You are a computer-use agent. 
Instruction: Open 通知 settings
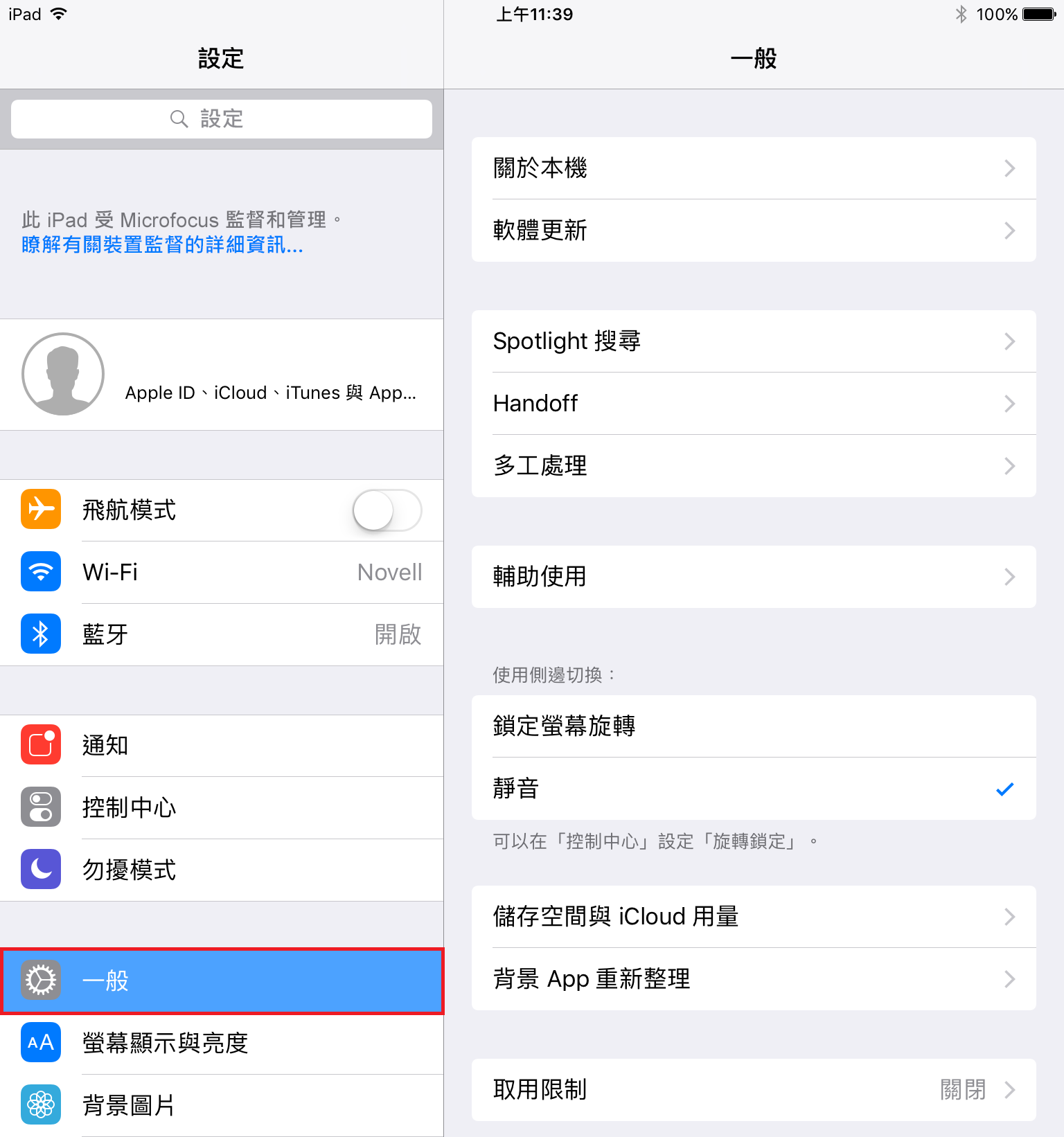[222, 746]
